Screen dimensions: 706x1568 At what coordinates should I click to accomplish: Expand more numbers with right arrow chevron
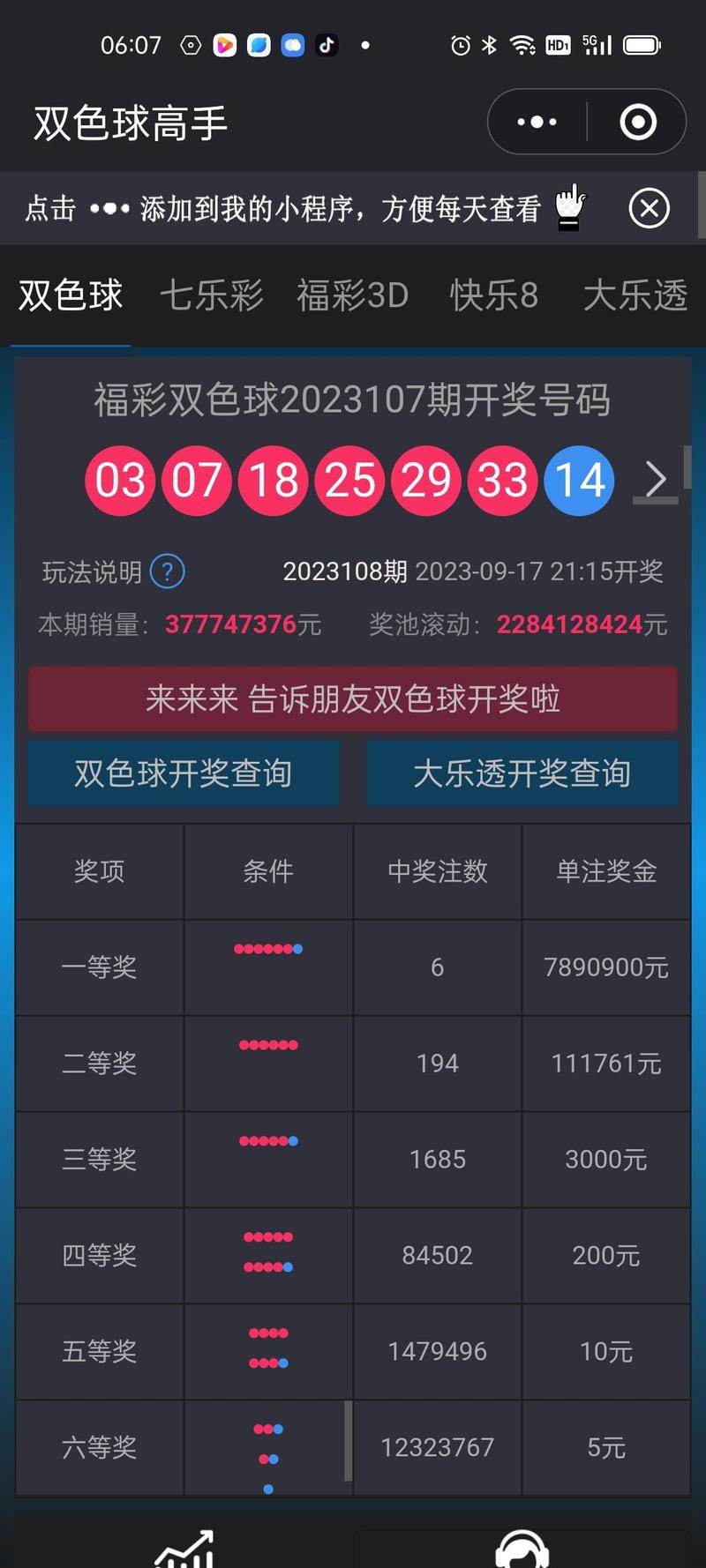(x=657, y=480)
